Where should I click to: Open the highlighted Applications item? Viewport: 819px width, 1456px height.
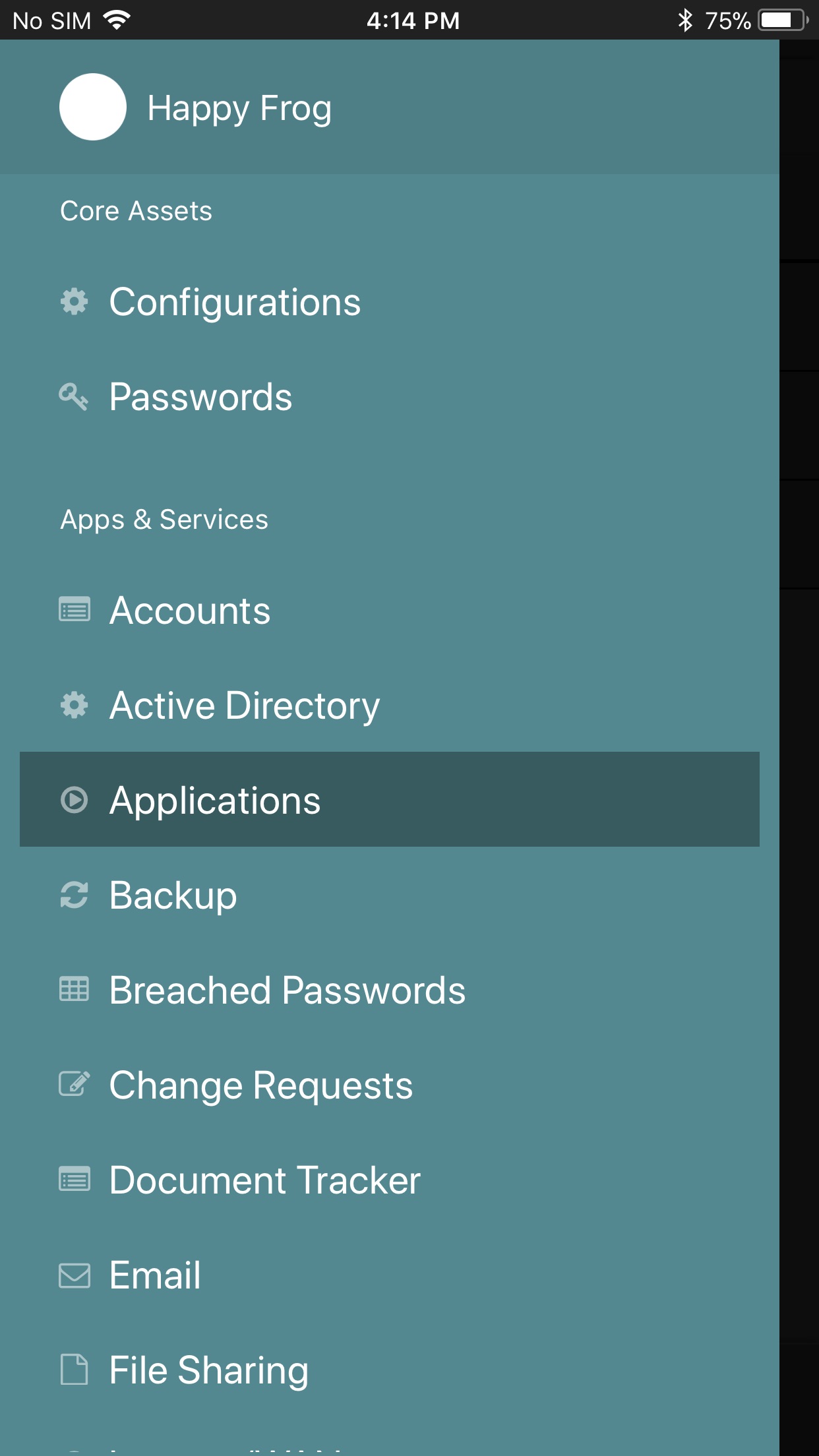[215, 801]
